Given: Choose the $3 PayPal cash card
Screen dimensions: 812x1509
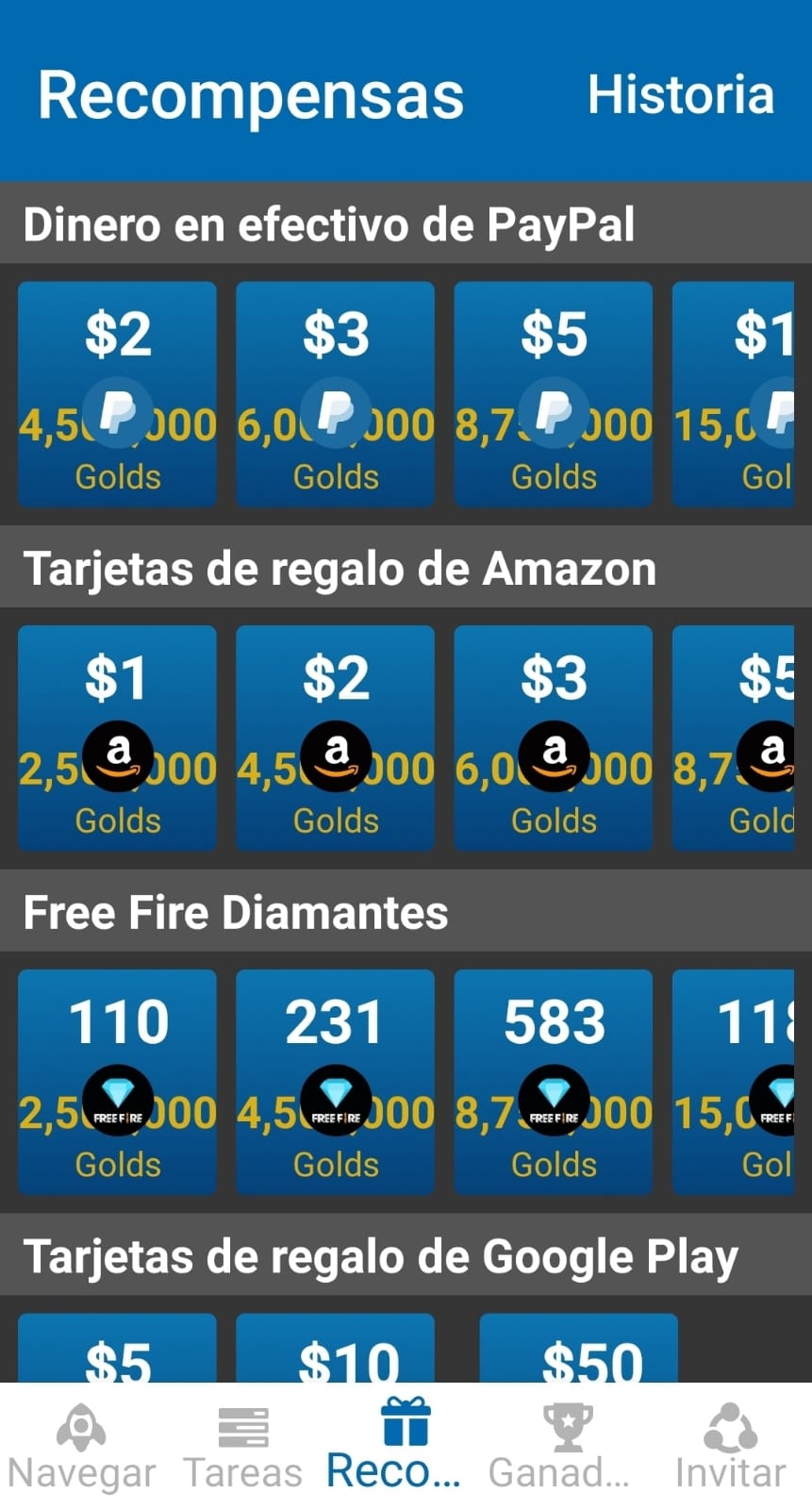Looking at the screenshot, I should click(336, 394).
